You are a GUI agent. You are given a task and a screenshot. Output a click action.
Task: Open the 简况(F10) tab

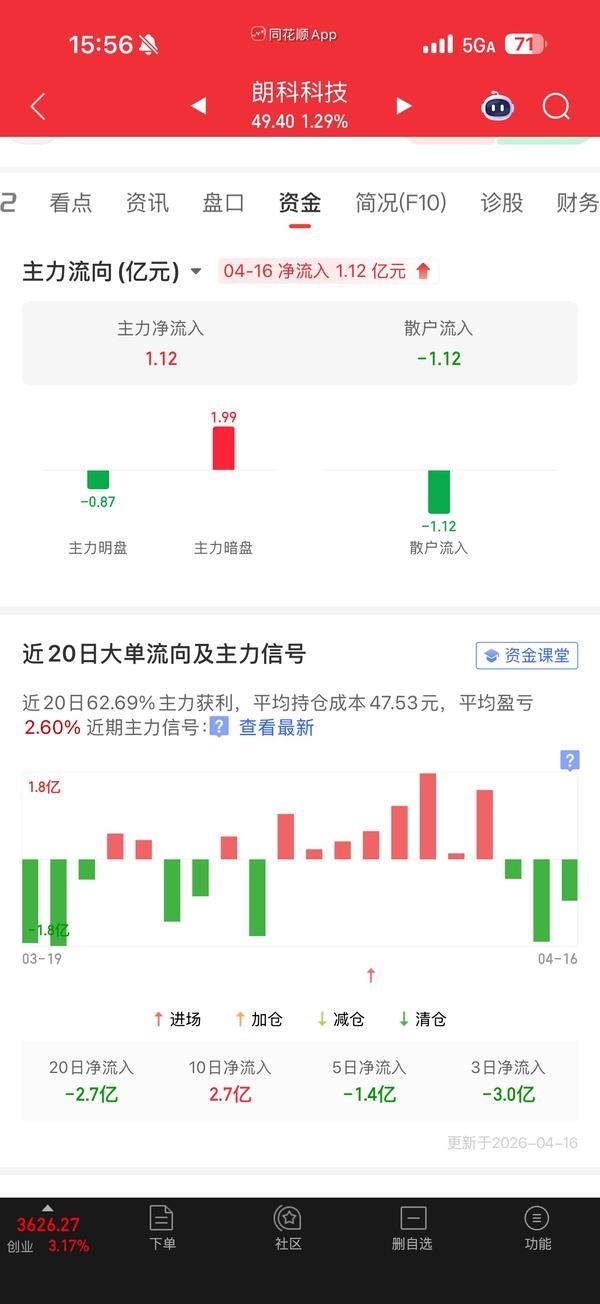pos(401,203)
